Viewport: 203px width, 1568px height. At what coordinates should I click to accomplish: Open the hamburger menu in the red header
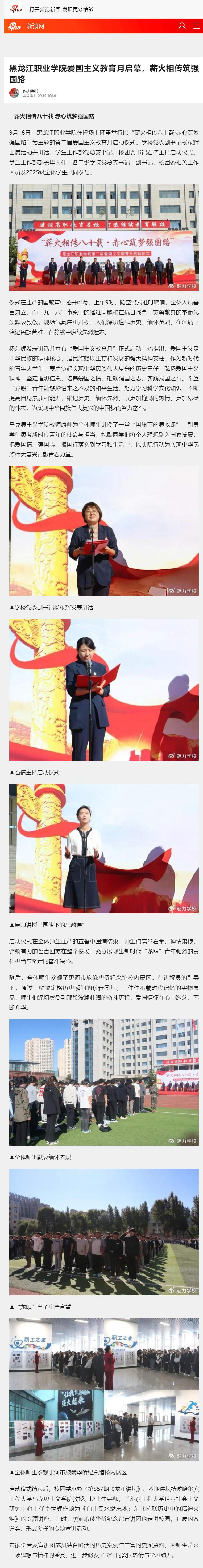click(x=196, y=26)
